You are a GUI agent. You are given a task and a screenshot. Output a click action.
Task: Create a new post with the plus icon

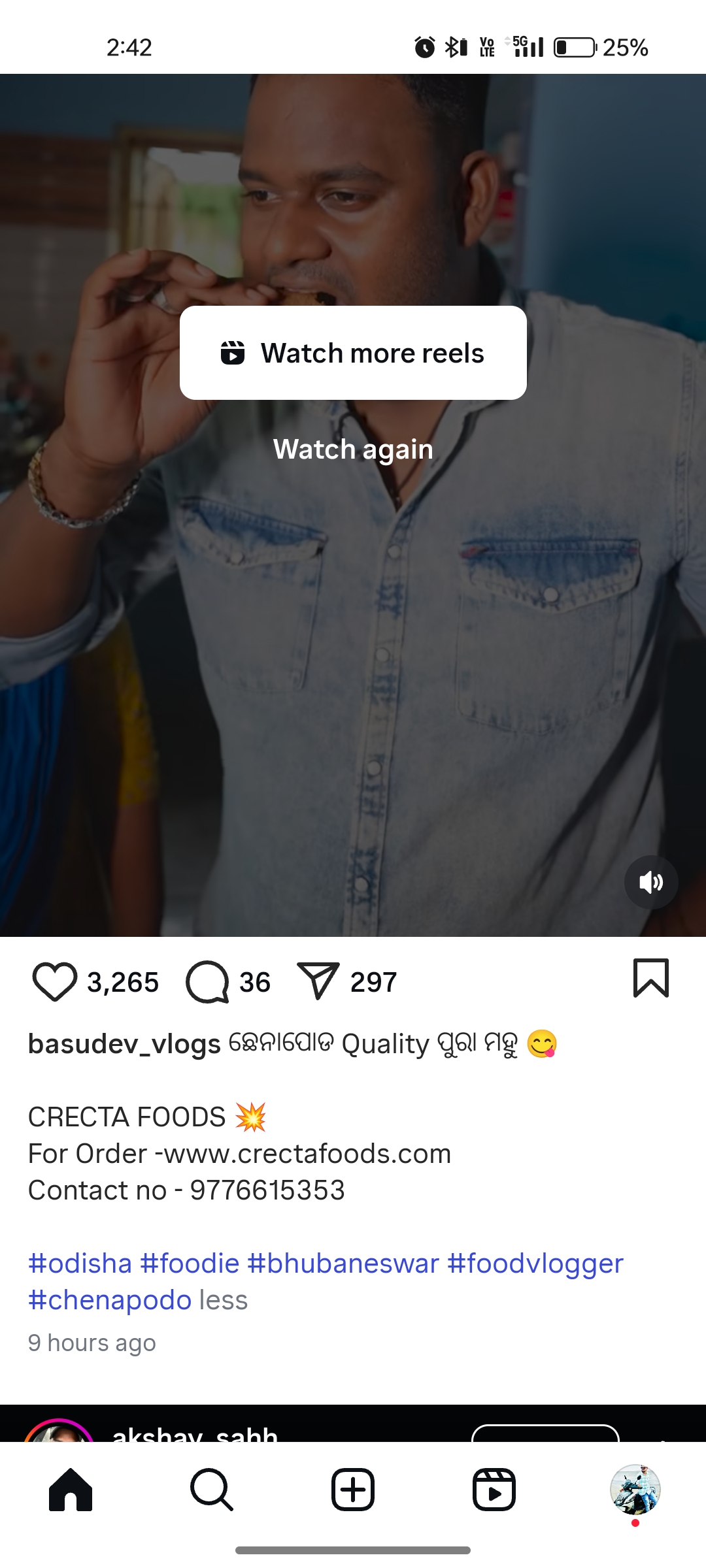353,1490
